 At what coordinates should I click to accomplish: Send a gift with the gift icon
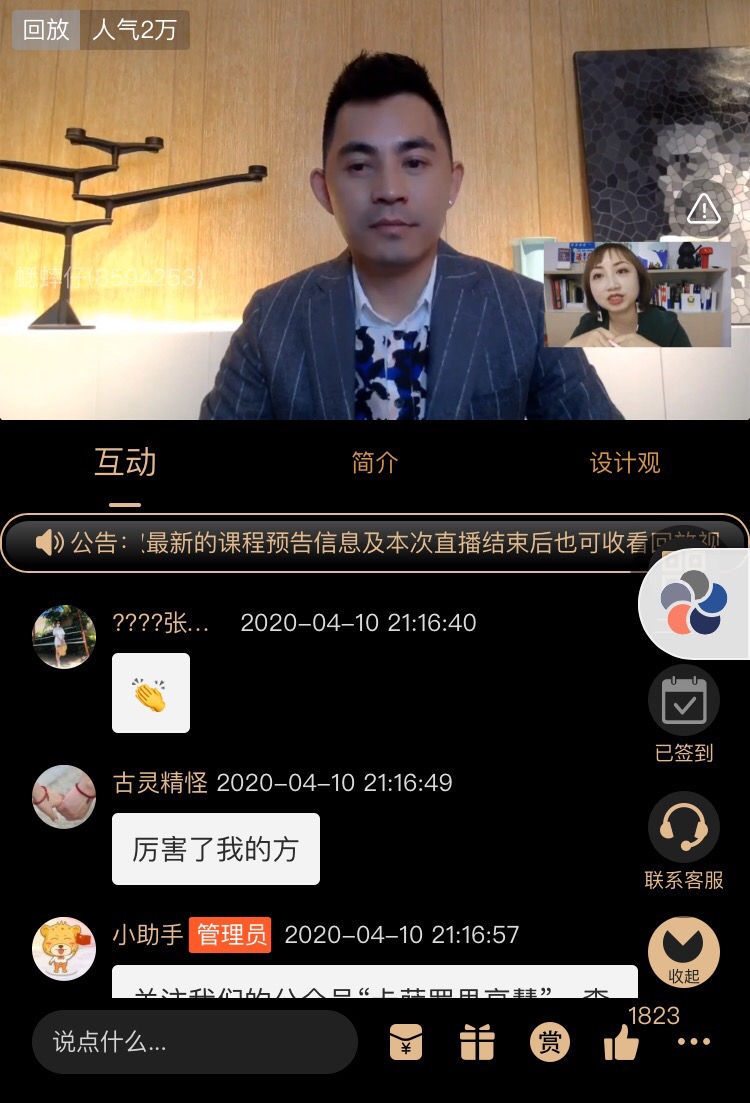coord(477,1043)
